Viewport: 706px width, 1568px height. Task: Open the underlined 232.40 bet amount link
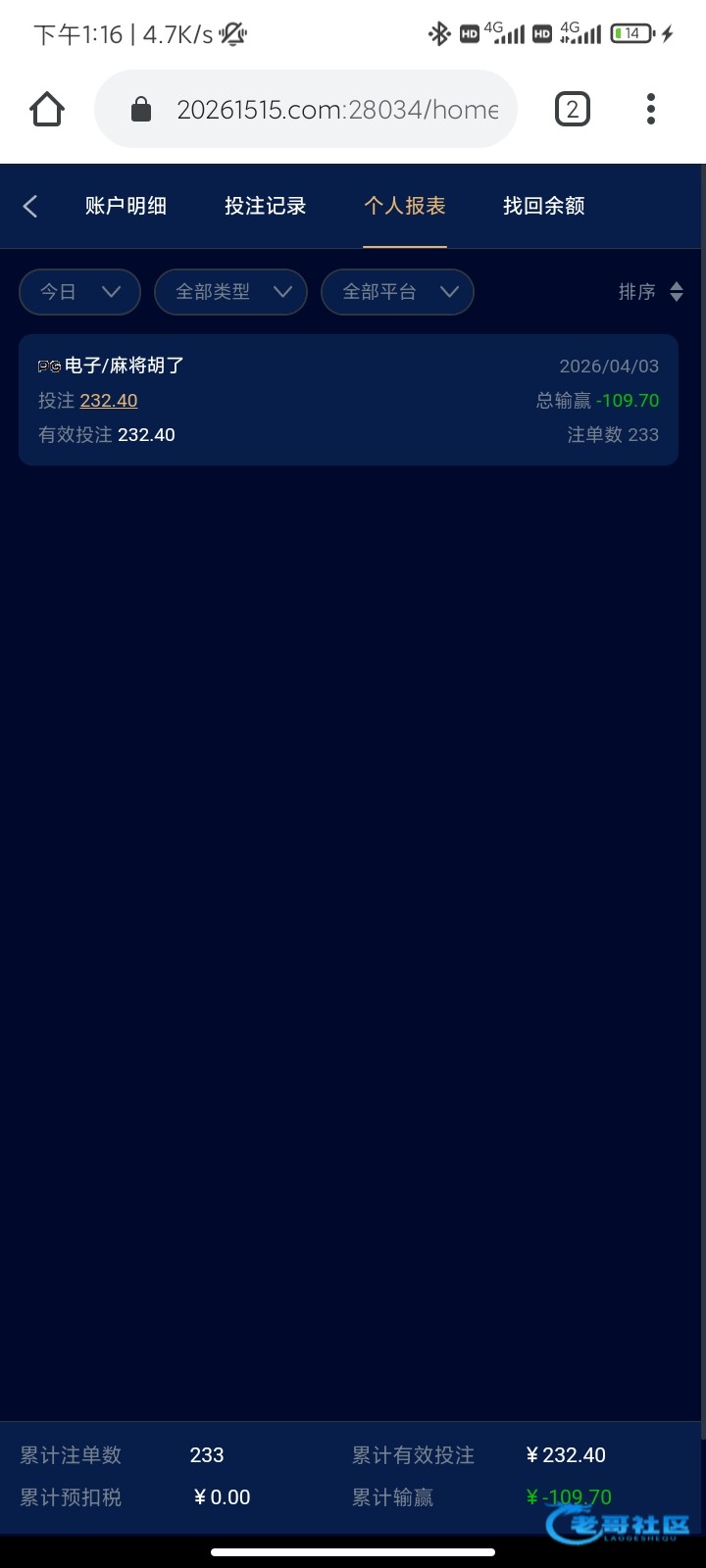tap(109, 401)
